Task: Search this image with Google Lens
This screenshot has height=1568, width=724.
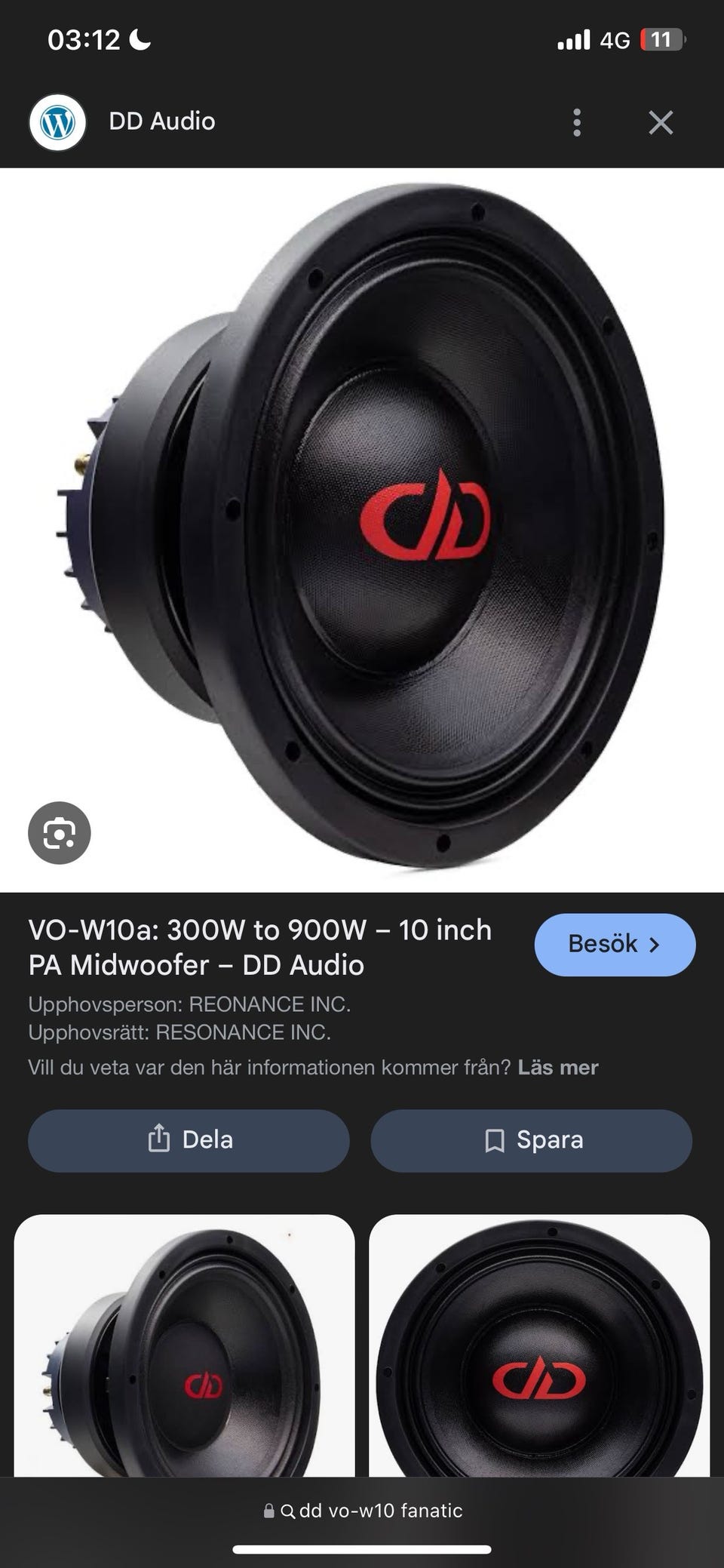Action: pyautogui.click(x=60, y=832)
